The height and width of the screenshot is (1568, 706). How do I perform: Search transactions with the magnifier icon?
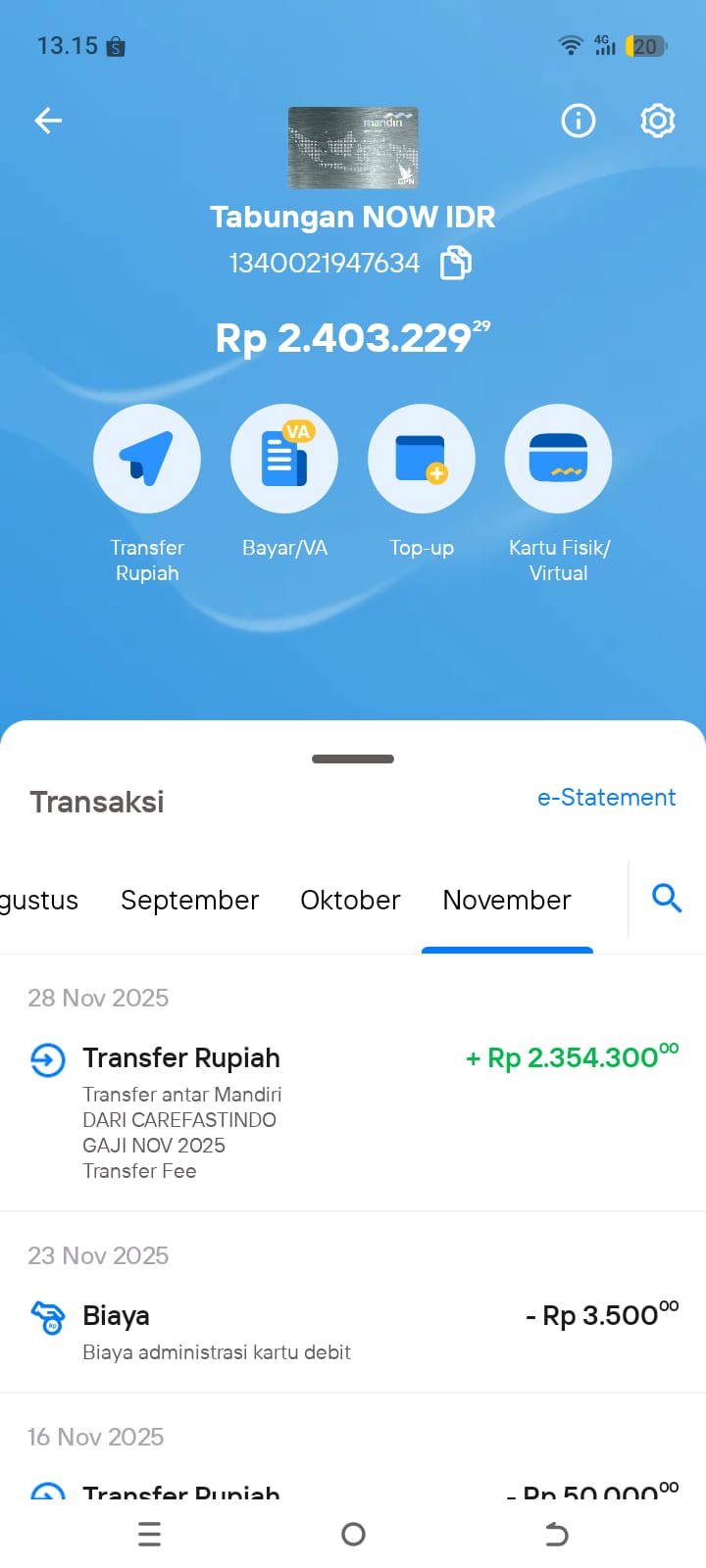click(x=667, y=898)
